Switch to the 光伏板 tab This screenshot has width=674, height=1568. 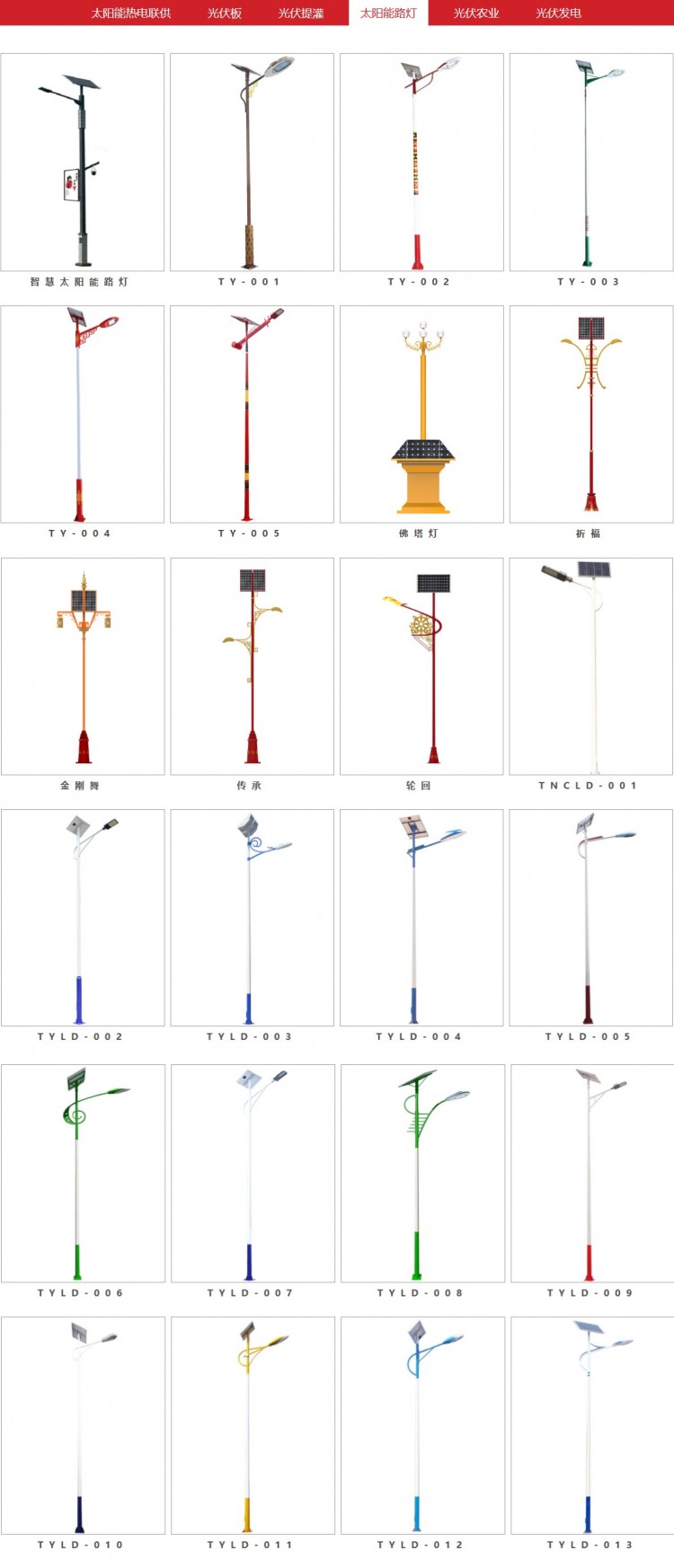pos(225,13)
